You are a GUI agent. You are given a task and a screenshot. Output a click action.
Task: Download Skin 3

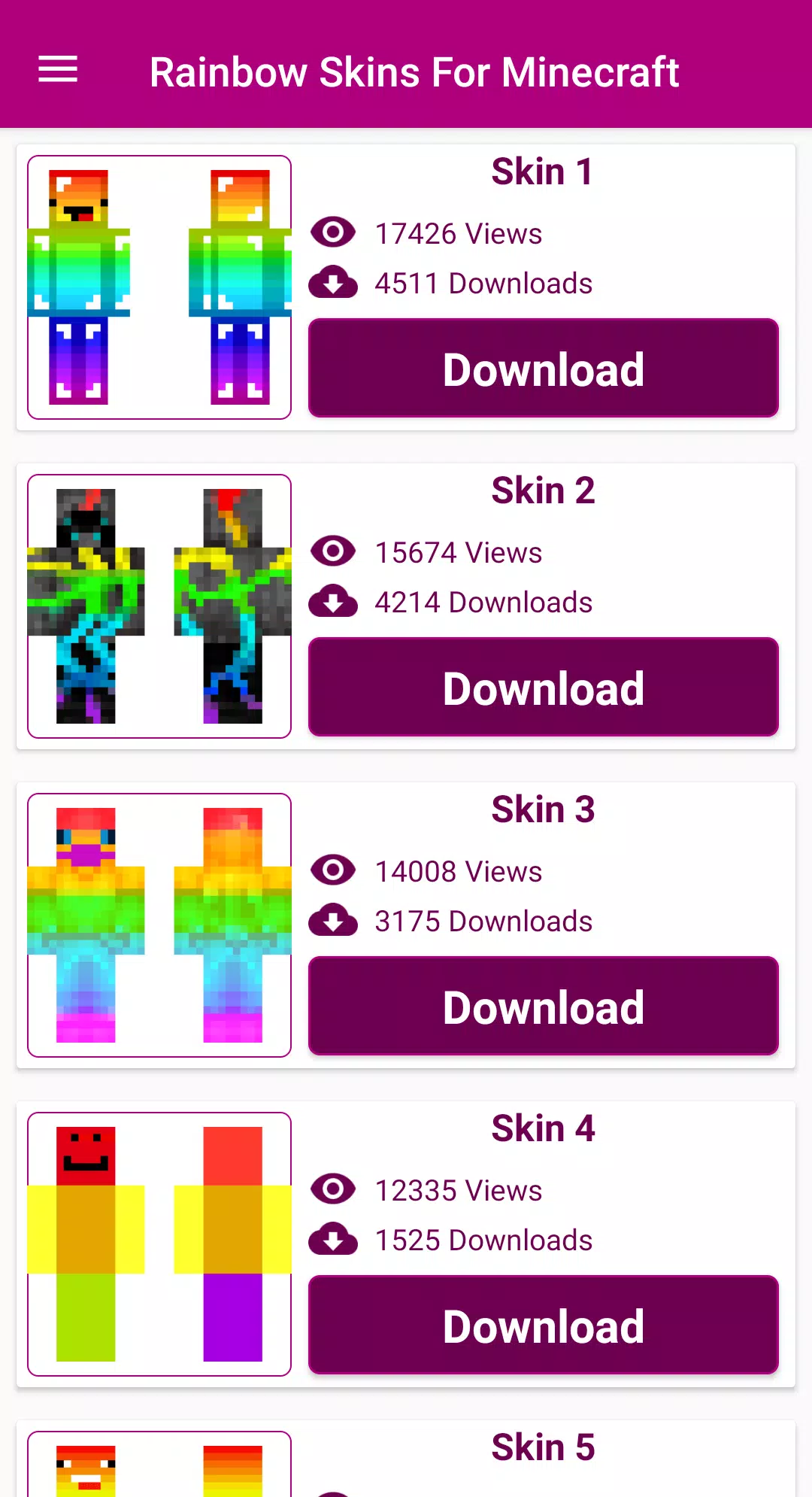(543, 1006)
